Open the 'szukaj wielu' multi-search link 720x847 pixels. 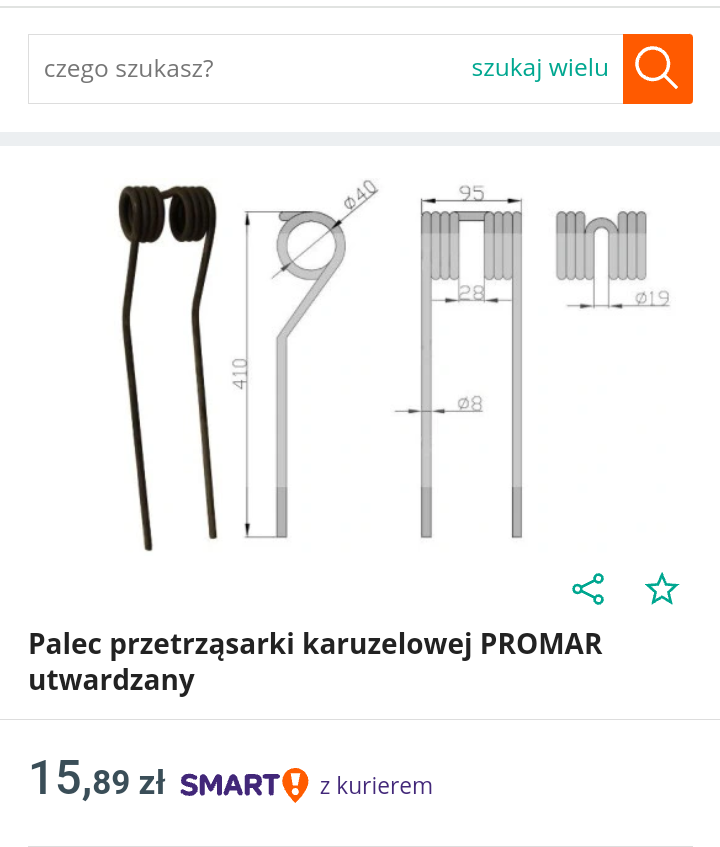click(540, 68)
